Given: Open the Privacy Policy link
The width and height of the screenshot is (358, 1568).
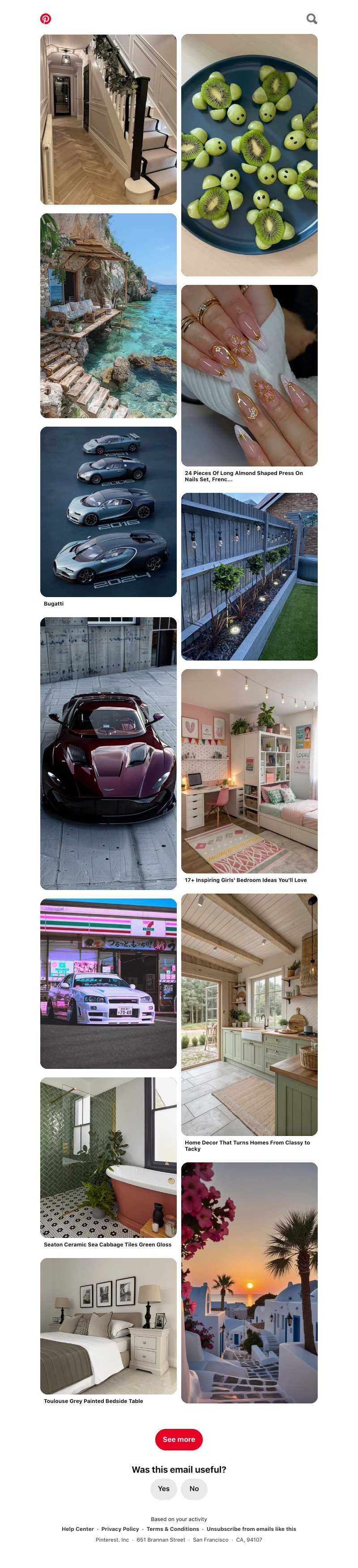Looking at the screenshot, I should click(x=120, y=1529).
